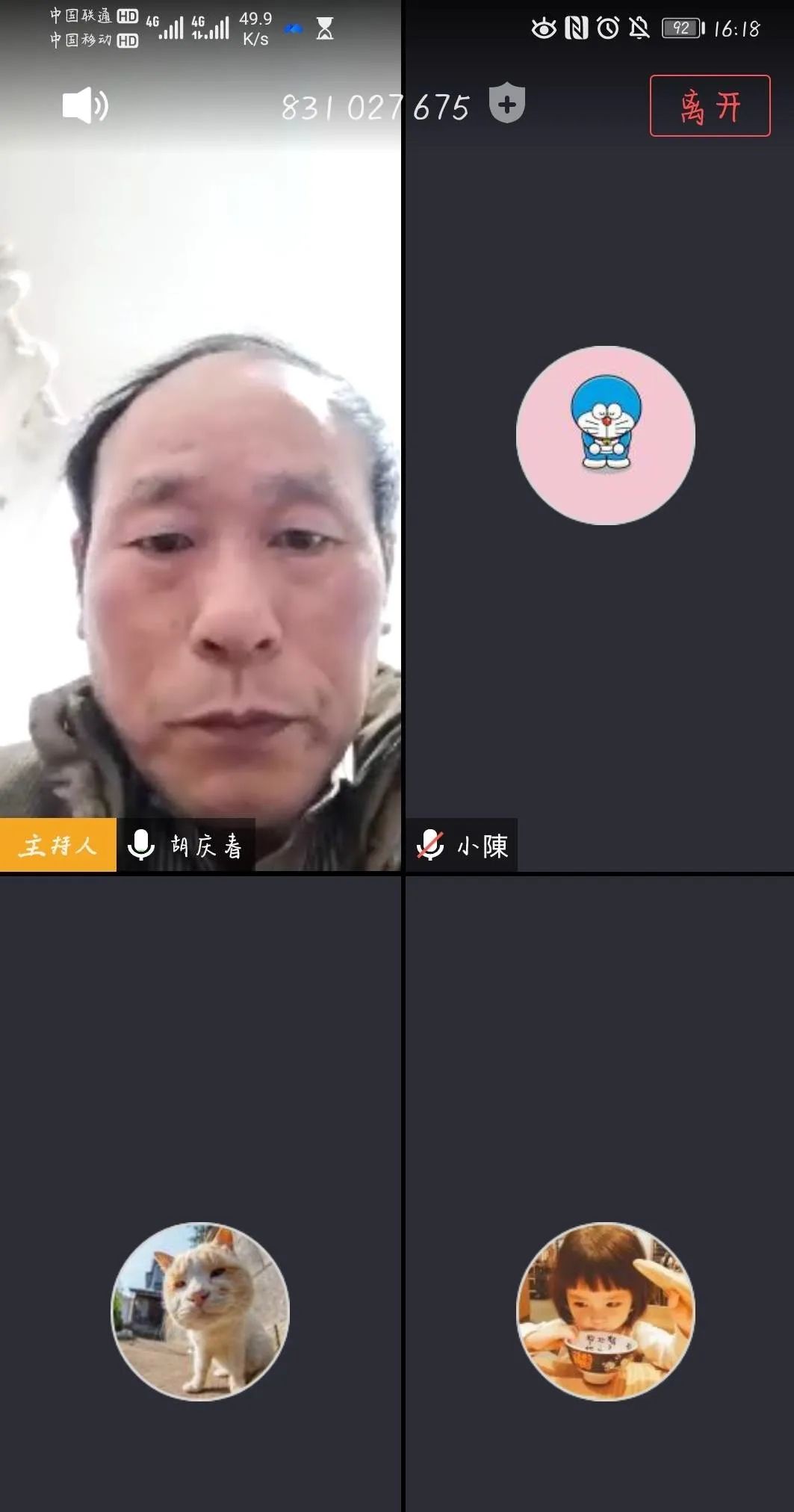Tap the red 离开 leave button
794x1512 pixels.
click(710, 106)
